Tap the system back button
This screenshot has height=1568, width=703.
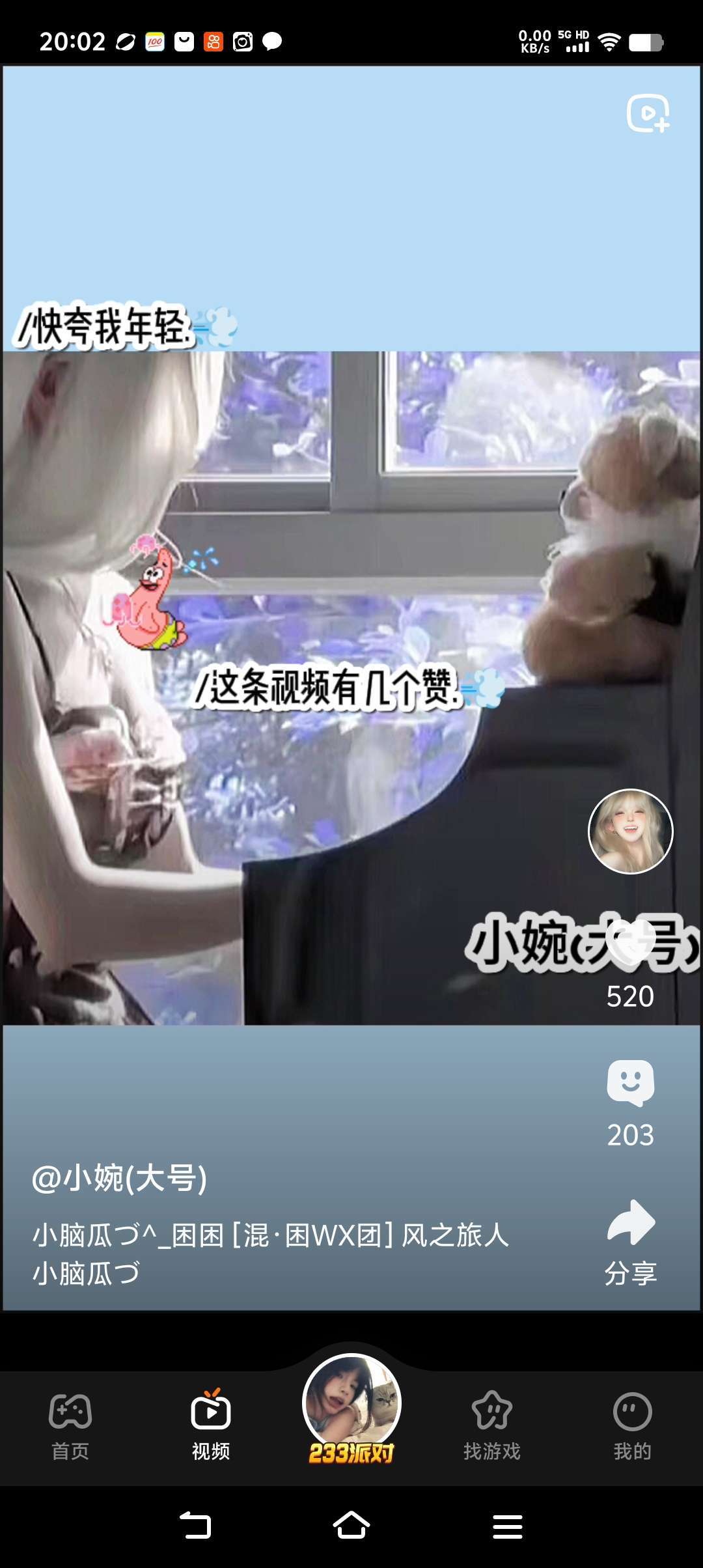coord(195,1525)
